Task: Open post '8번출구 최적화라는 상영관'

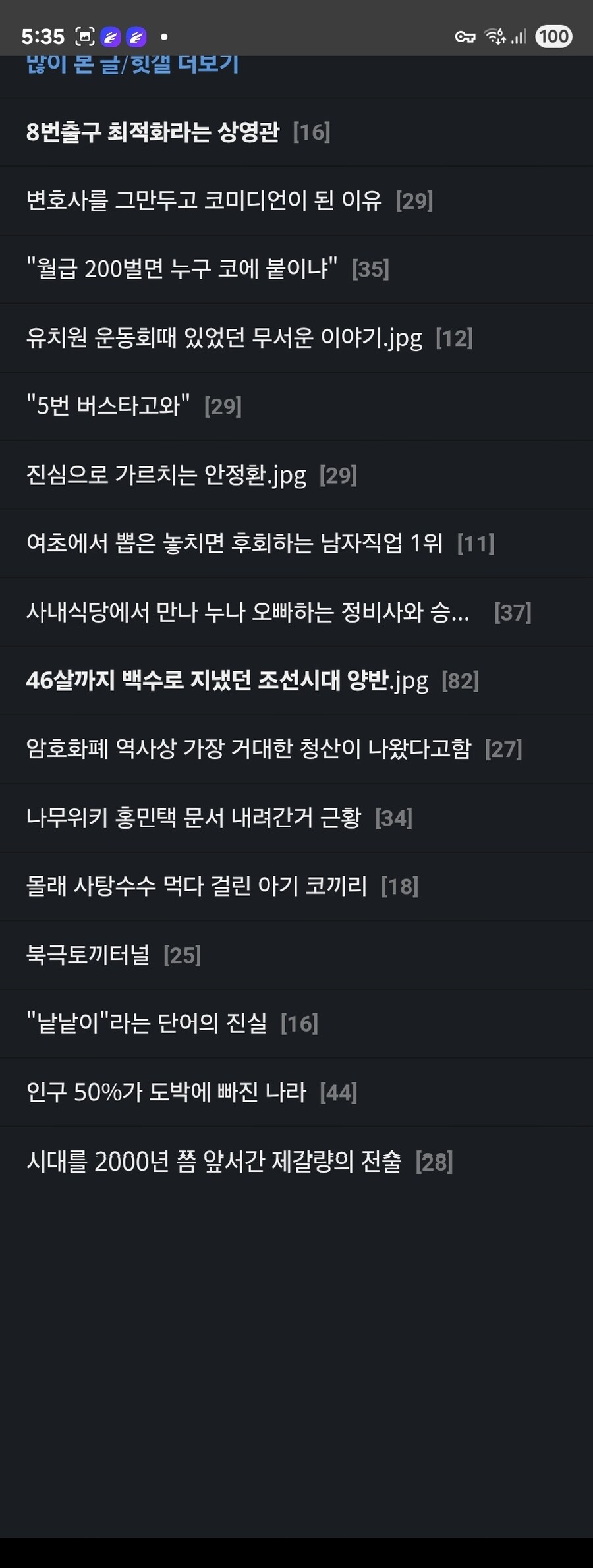Action: point(153,132)
